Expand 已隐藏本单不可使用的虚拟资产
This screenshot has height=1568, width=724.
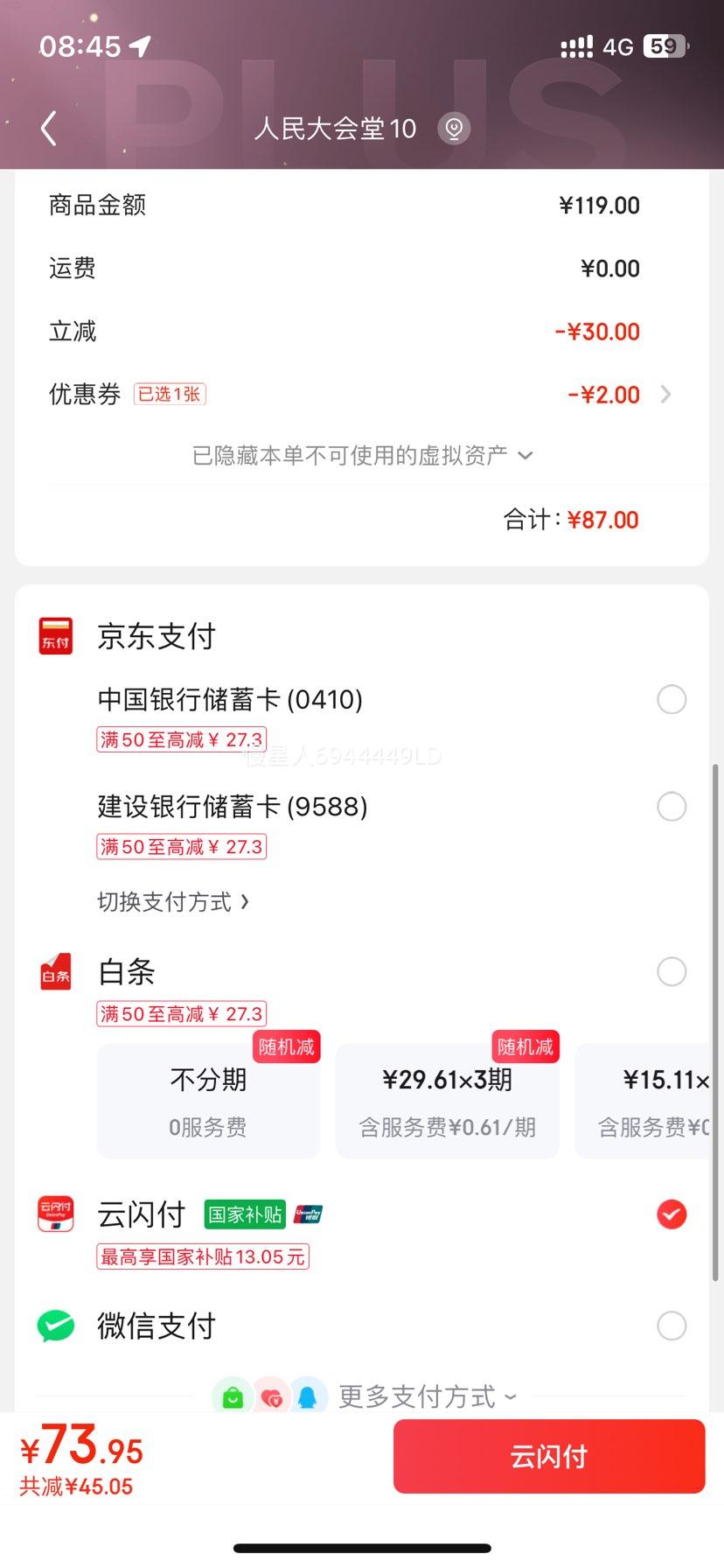(362, 455)
